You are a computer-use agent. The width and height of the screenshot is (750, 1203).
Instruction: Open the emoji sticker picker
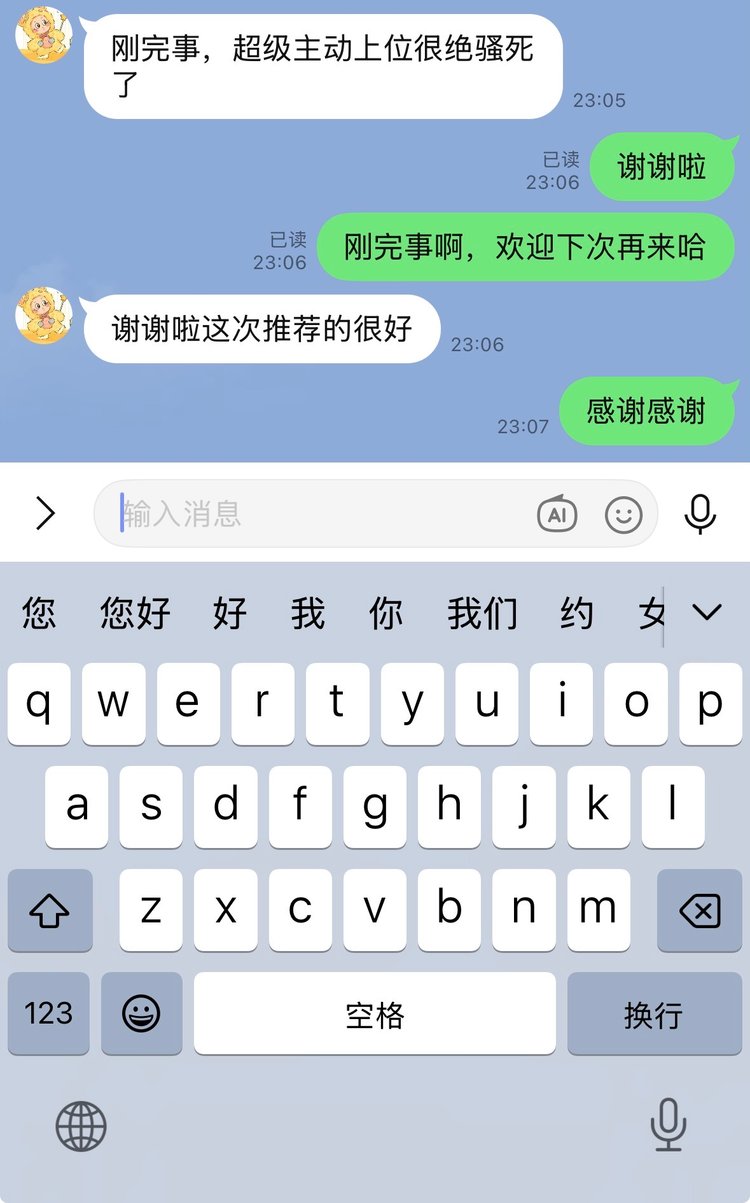(624, 514)
